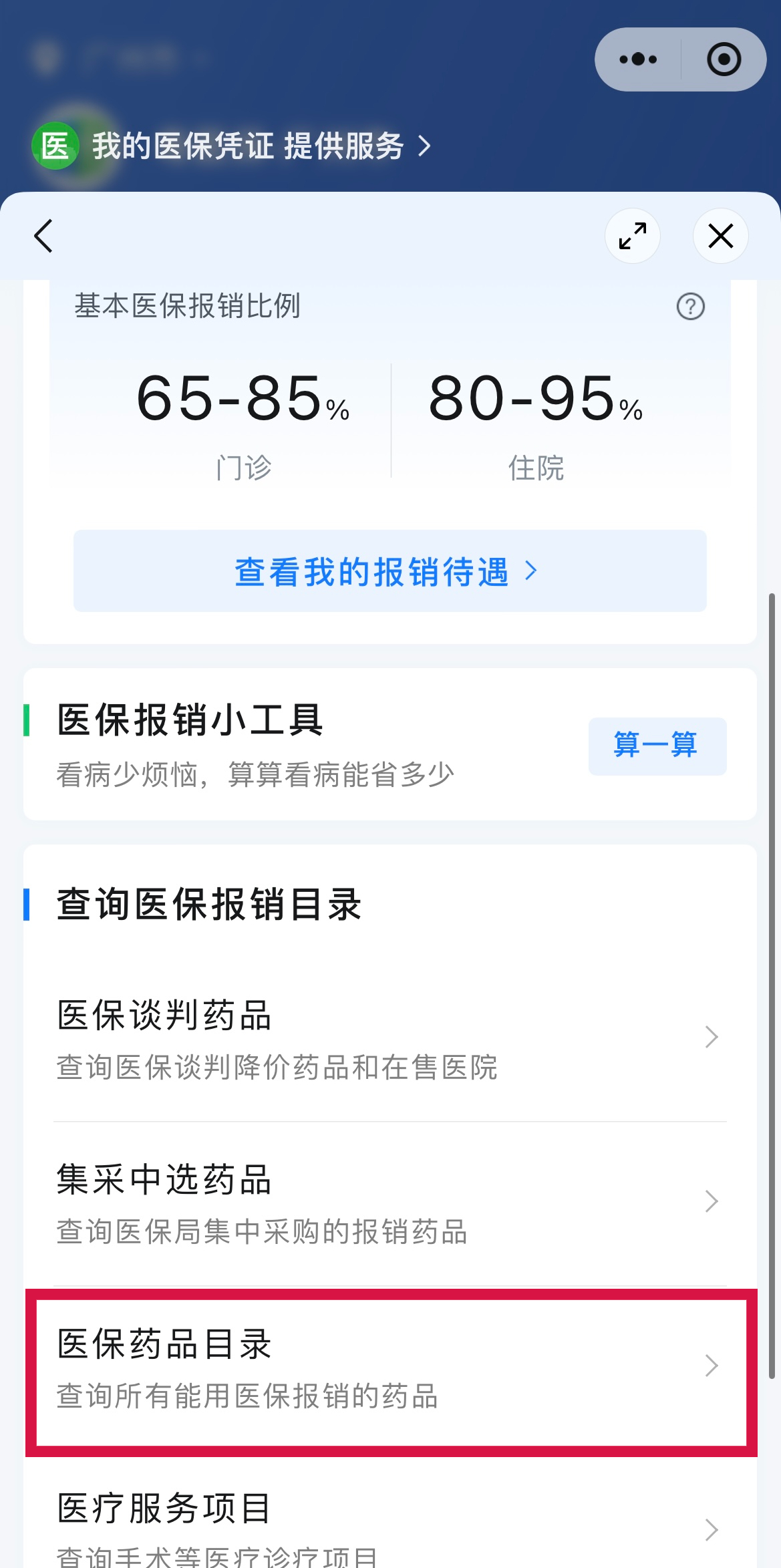Open 我的医保凭证 提供服务 link
This screenshot has height=1568, width=781.
click(x=247, y=146)
